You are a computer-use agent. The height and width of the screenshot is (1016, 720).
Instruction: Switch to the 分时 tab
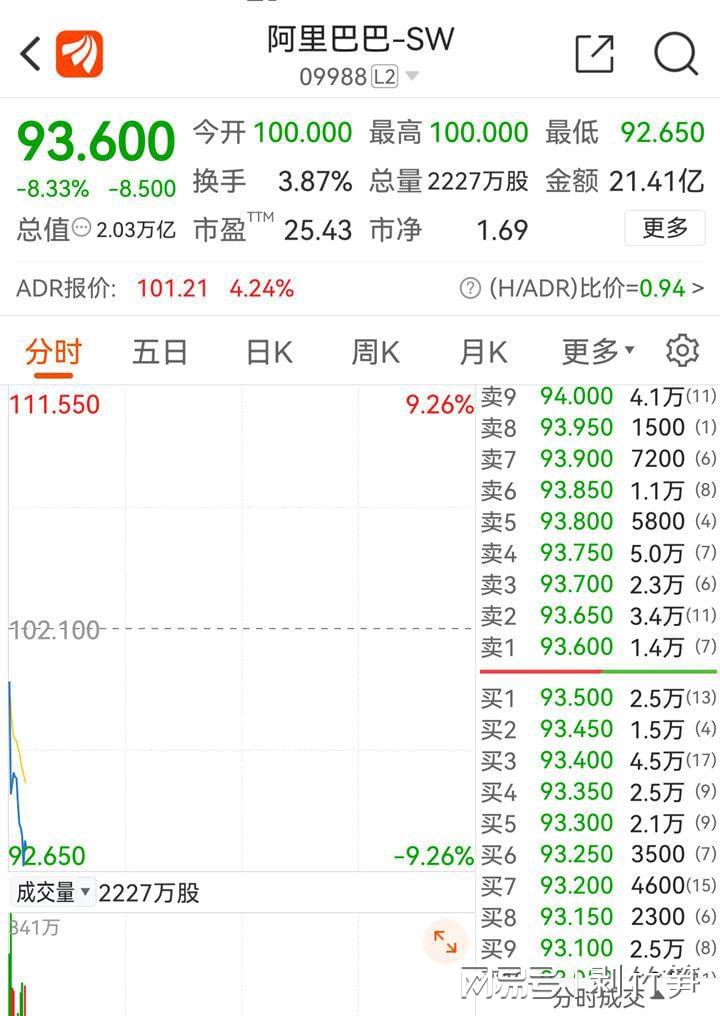(x=53, y=352)
